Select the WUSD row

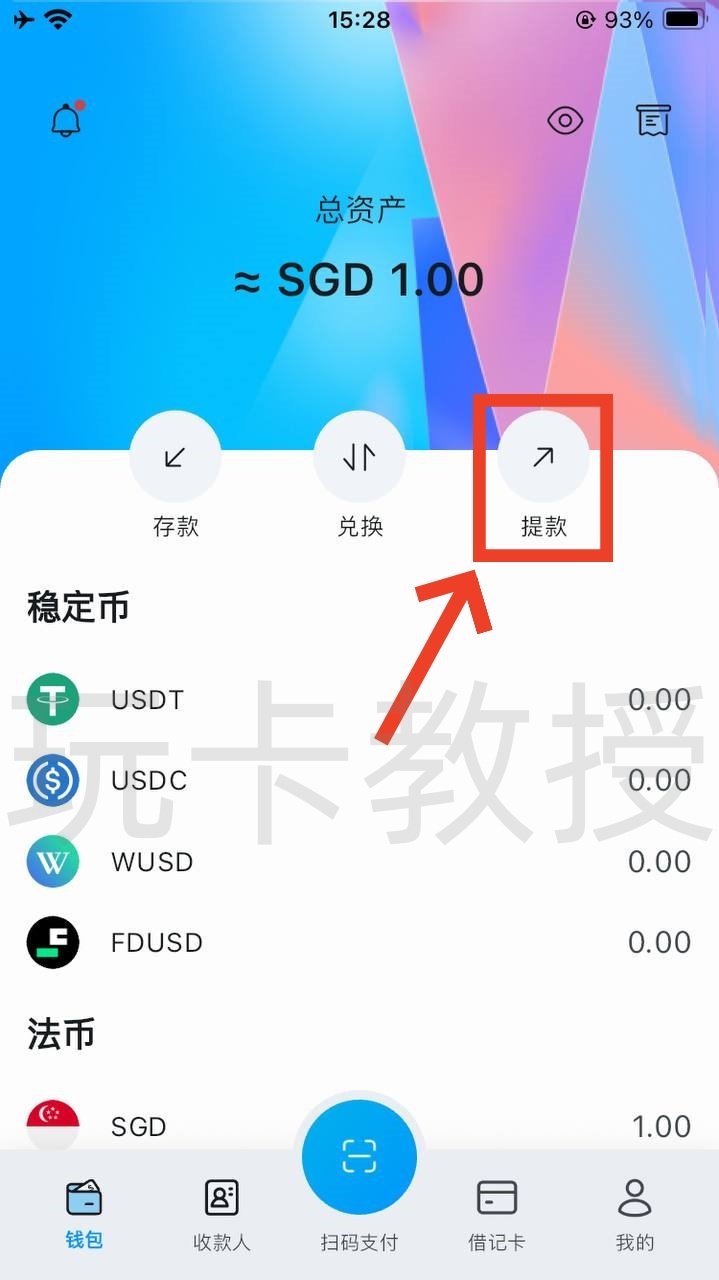click(359, 861)
